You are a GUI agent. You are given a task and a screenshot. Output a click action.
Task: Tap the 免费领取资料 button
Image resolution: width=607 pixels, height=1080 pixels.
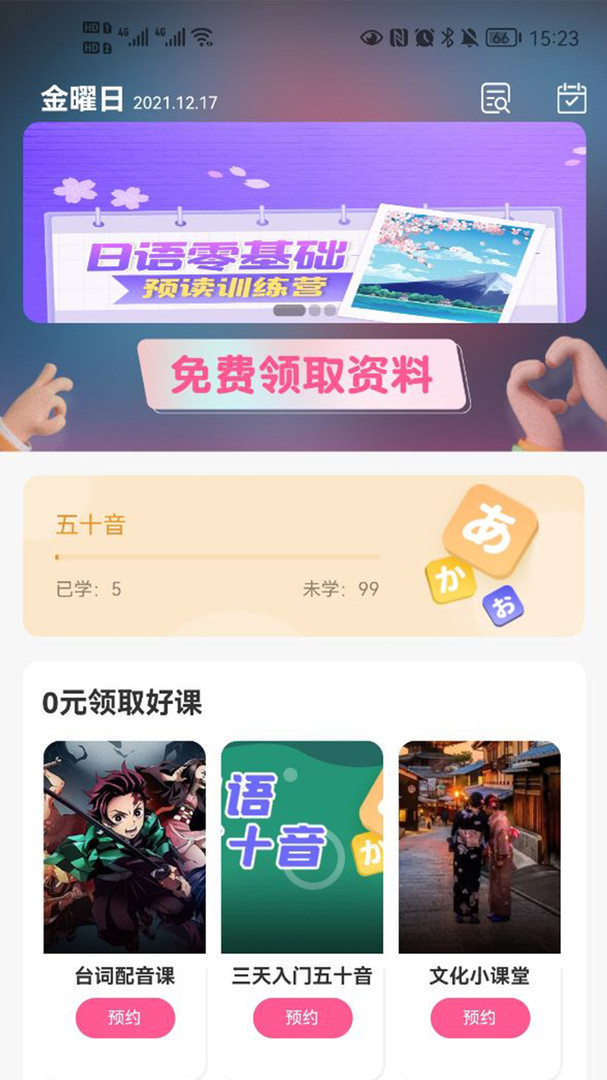[x=302, y=376]
